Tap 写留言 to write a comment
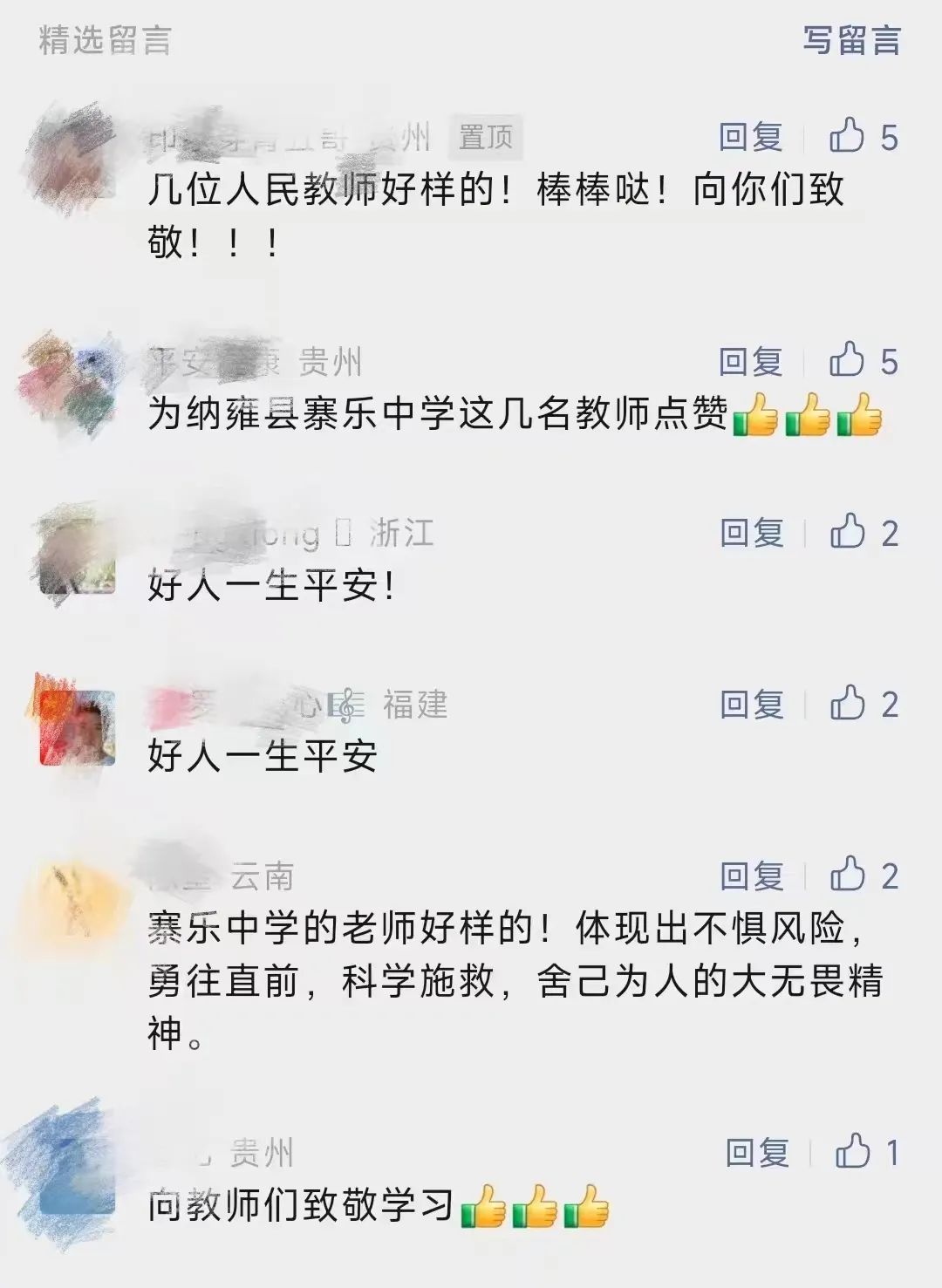 tap(851, 41)
